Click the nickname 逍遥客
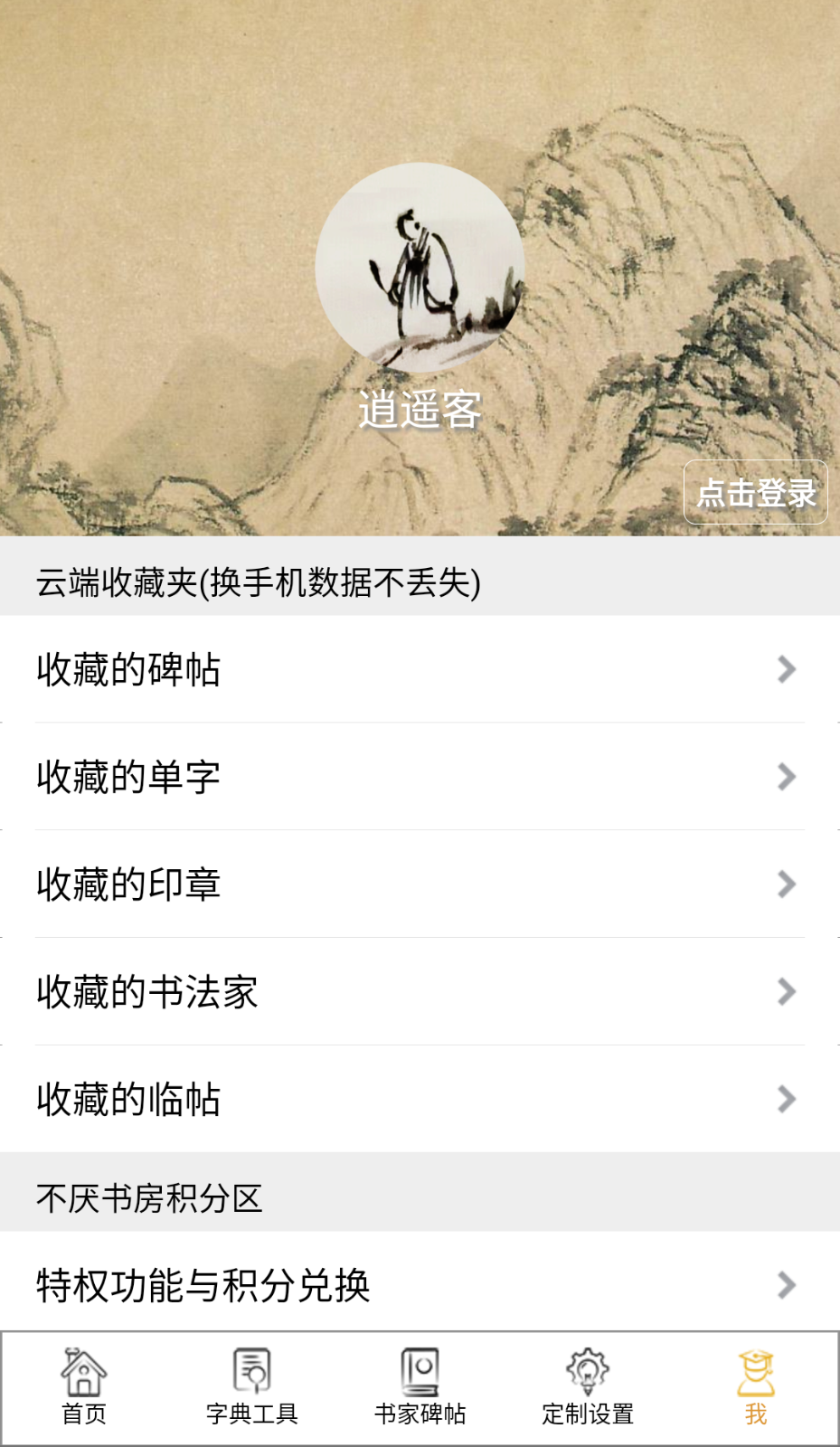840x1447 pixels. tap(420, 411)
